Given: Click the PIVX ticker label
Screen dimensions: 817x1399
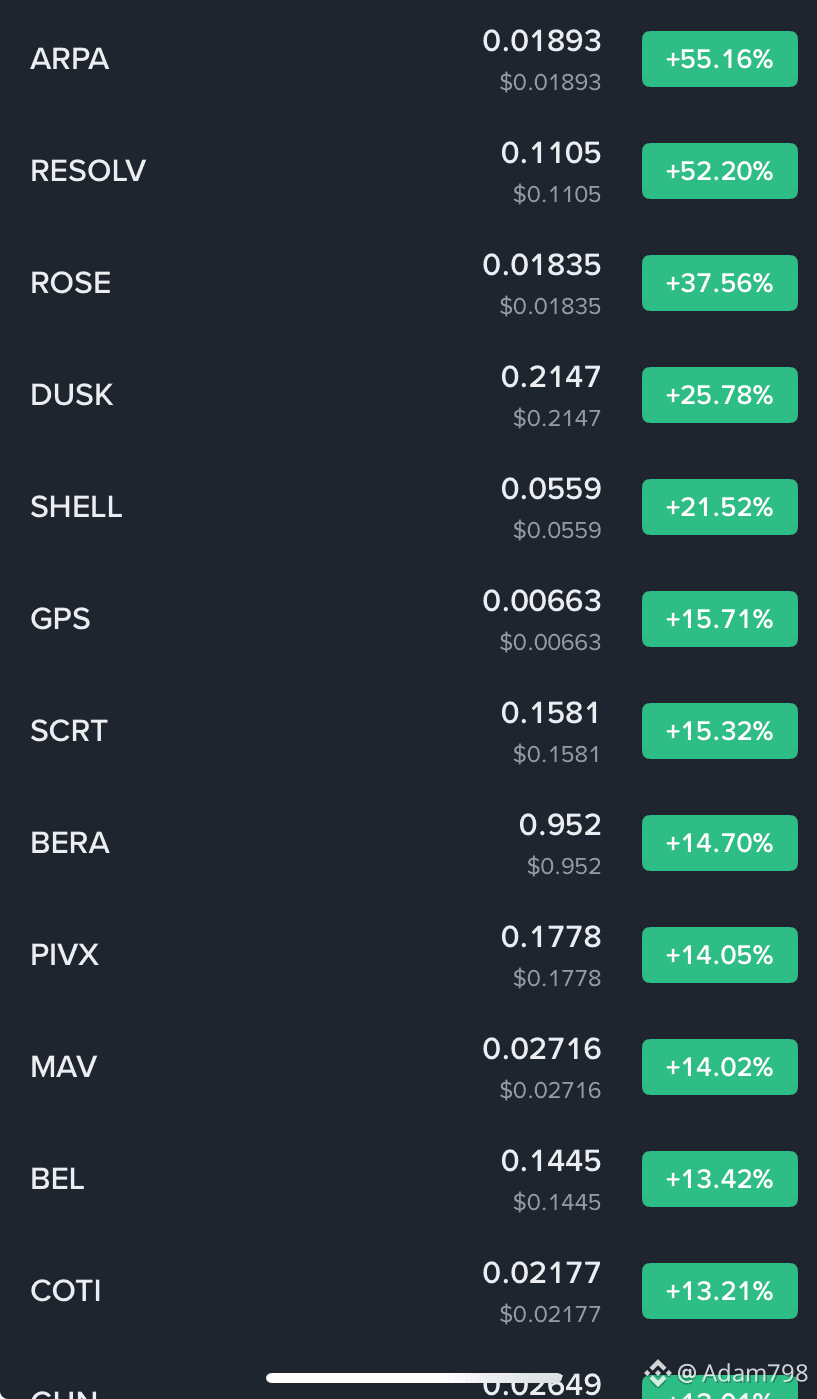Looking at the screenshot, I should pyautogui.click(x=64, y=955).
